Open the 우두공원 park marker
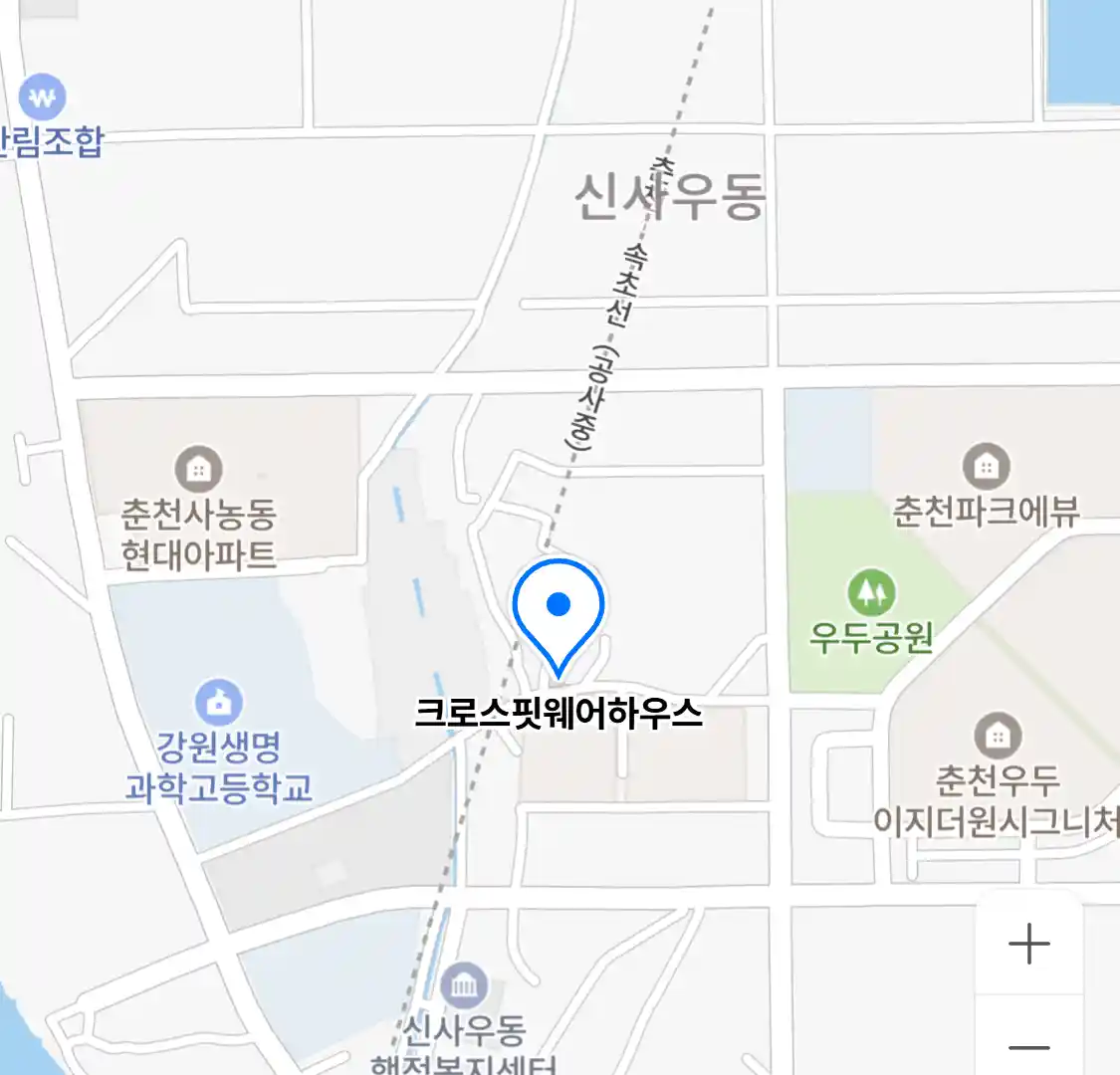Screen dimensions: 1120x1075 pos(871,593)
